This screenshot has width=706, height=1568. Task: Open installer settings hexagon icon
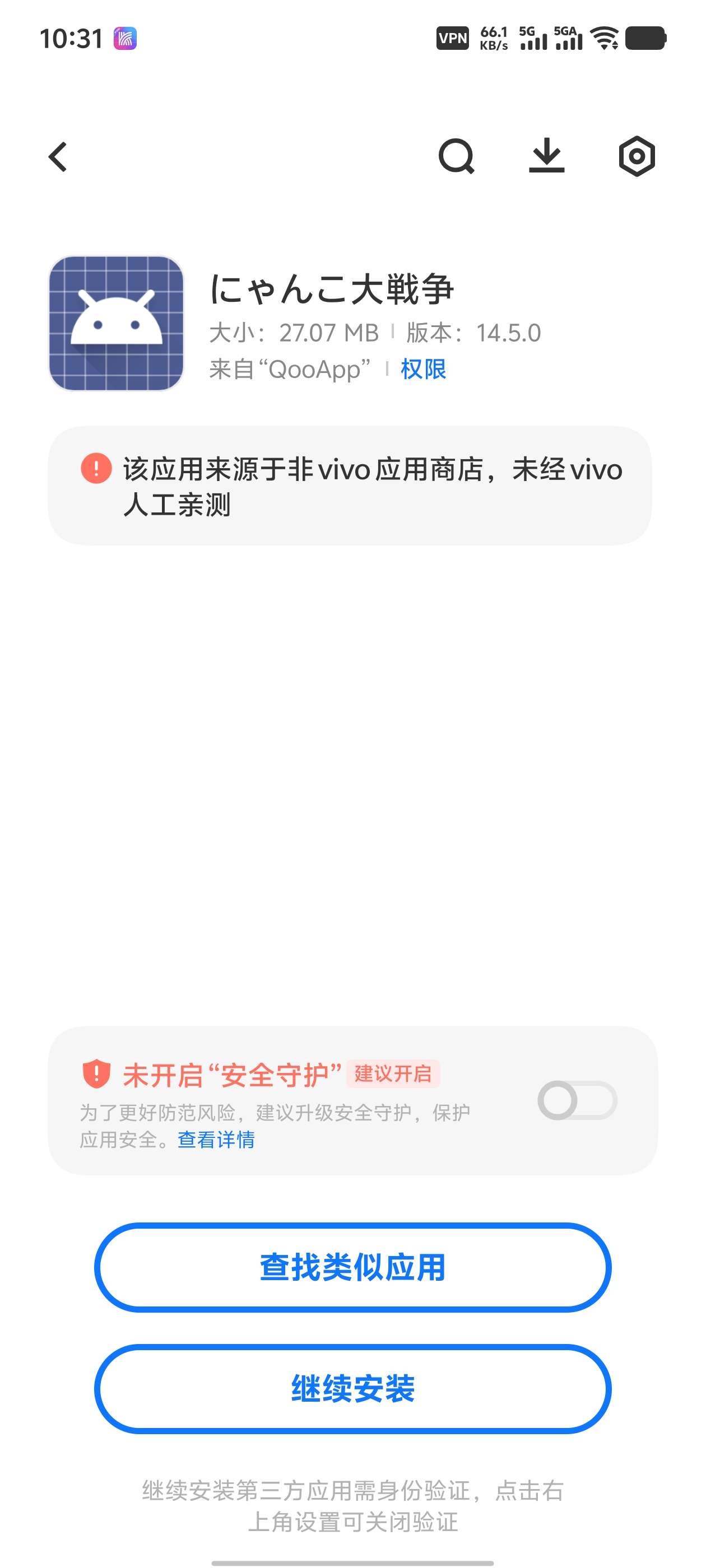tap(637, 156)
